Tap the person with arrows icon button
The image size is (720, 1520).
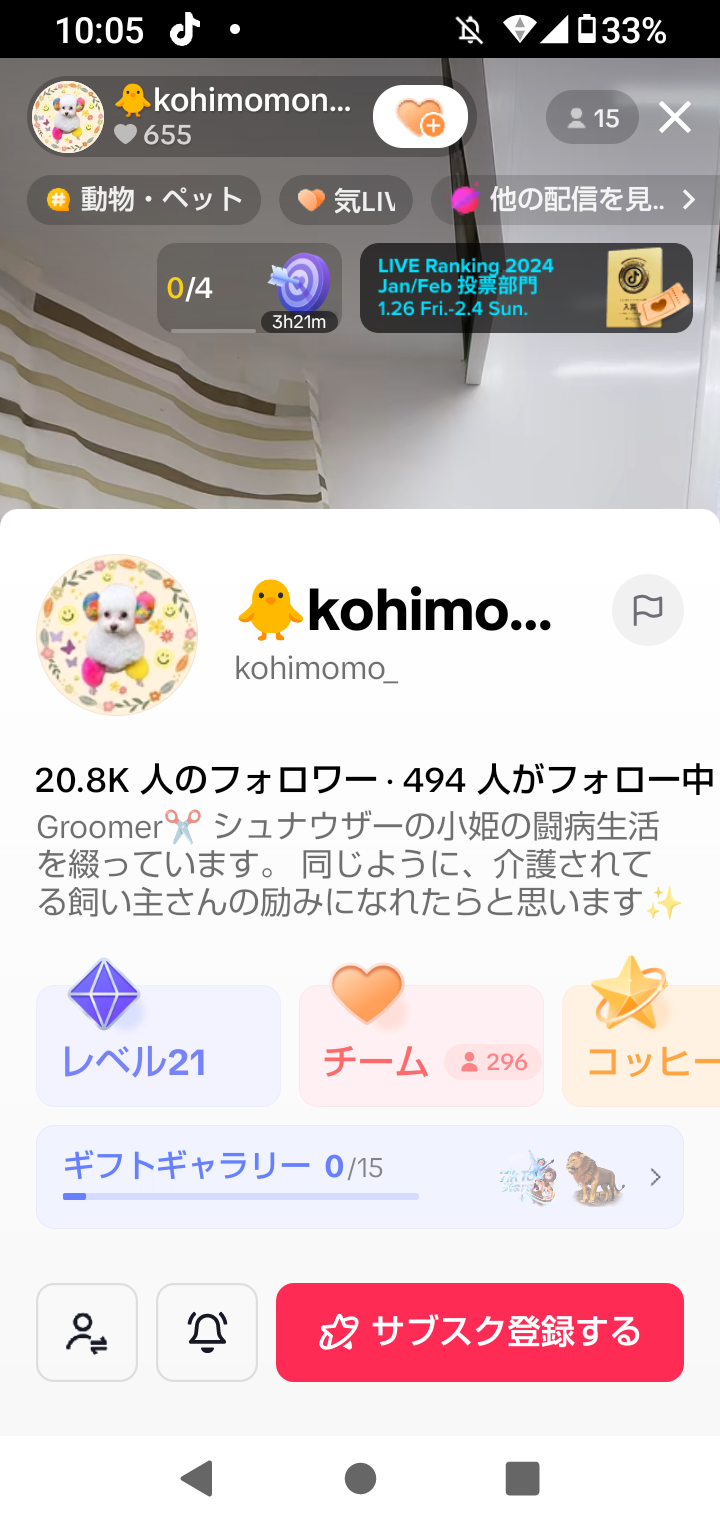pyautogui.click(x=87, y=1332)
